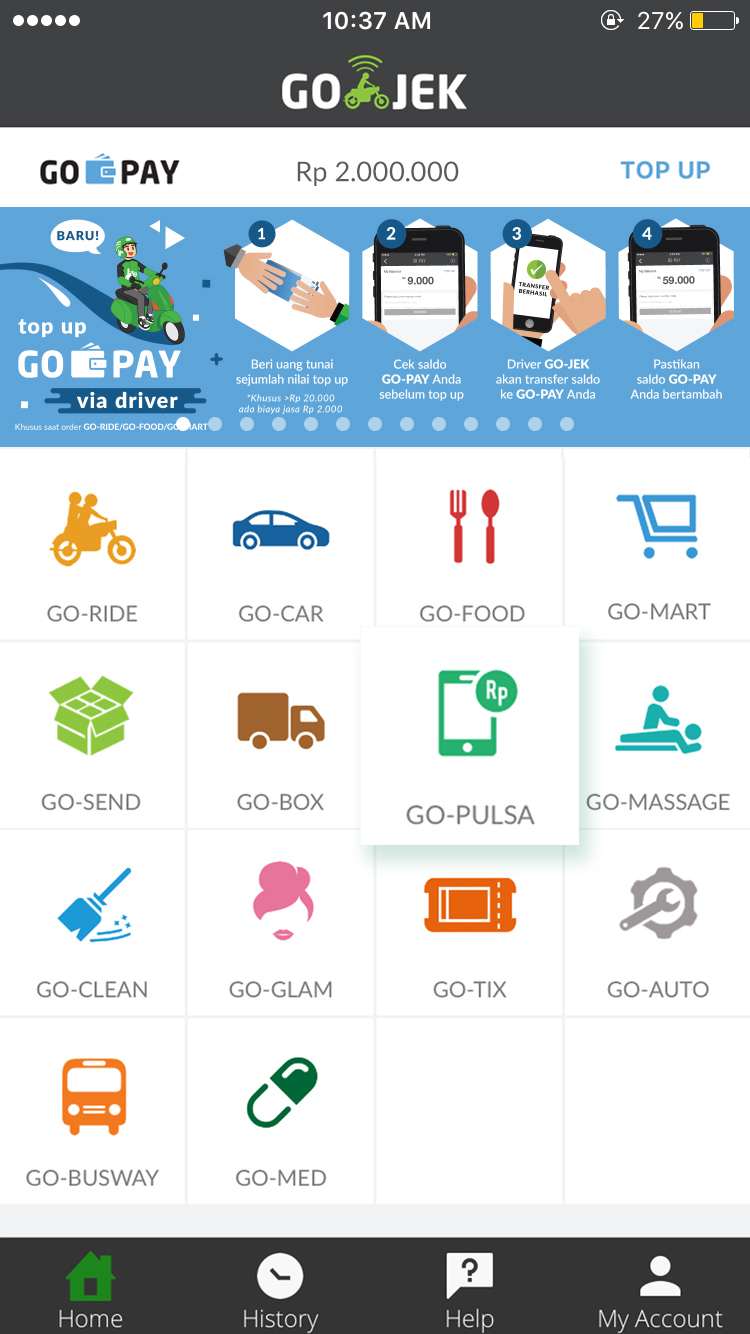Screen dimensions: 750x1334
Task: Open GO-MED pharmacy service
Action: [x=281, y=1110]
